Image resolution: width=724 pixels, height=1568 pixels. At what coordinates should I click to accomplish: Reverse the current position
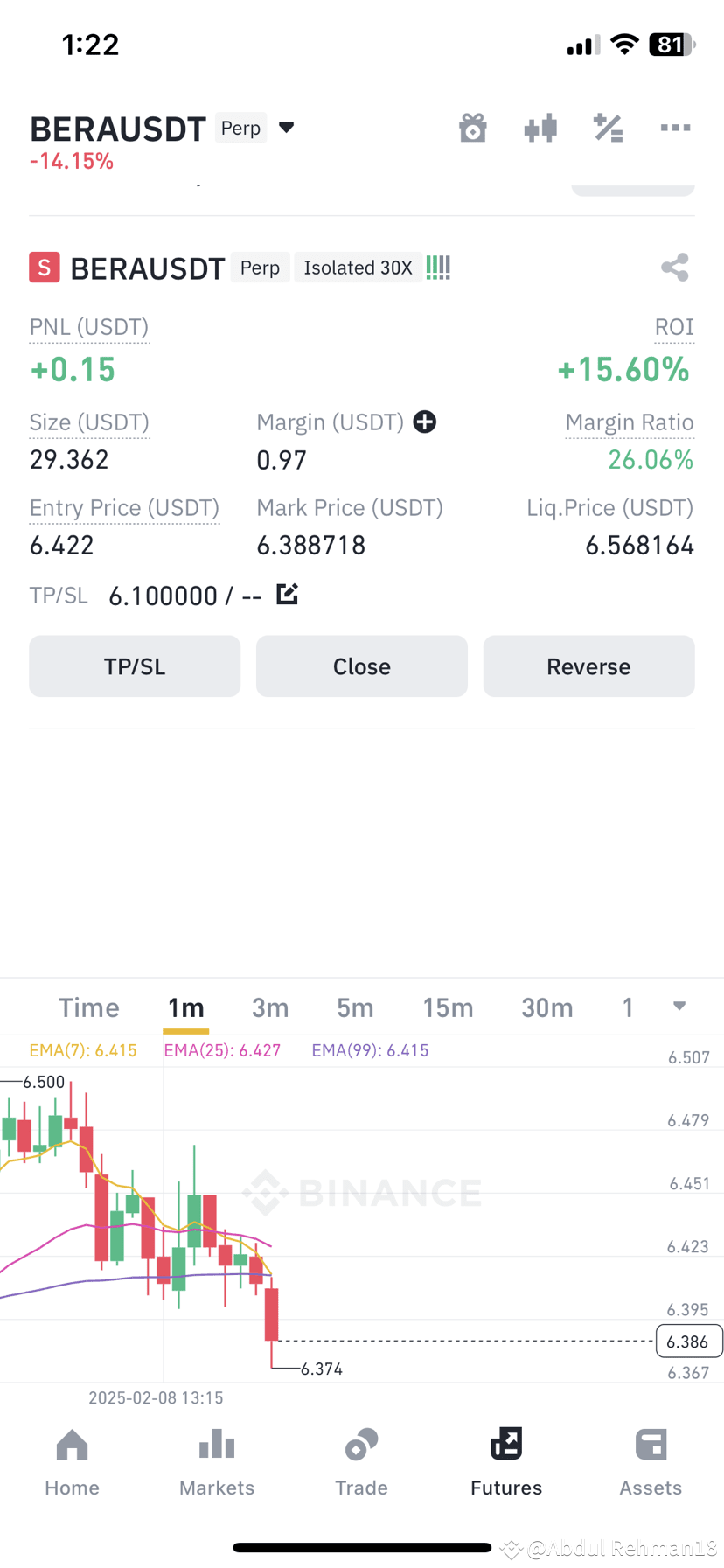(x=588, y=666)
